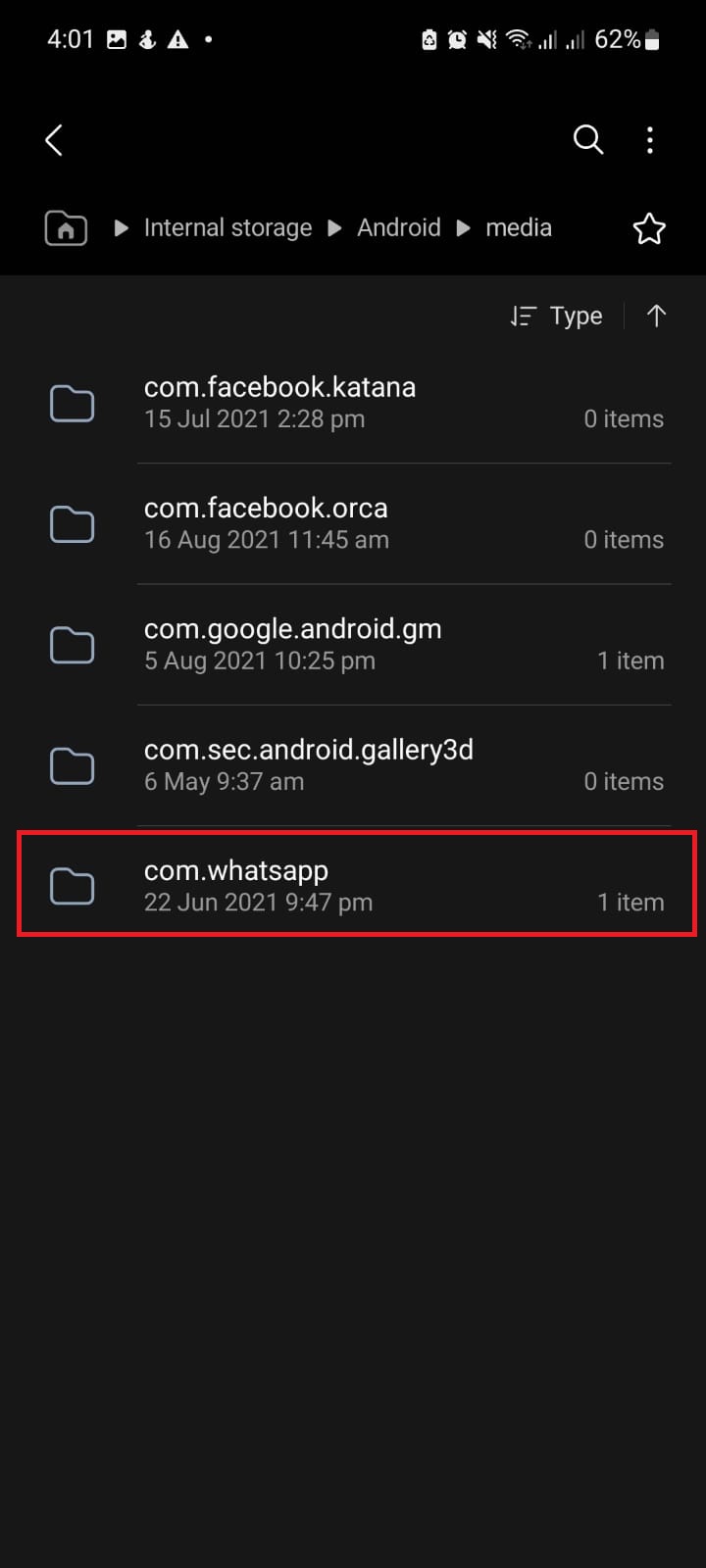Open the com.facebook.katana folder
The width and height of the screenshot is (706, 1568).
pyautogui.click(x=357, y=403)
